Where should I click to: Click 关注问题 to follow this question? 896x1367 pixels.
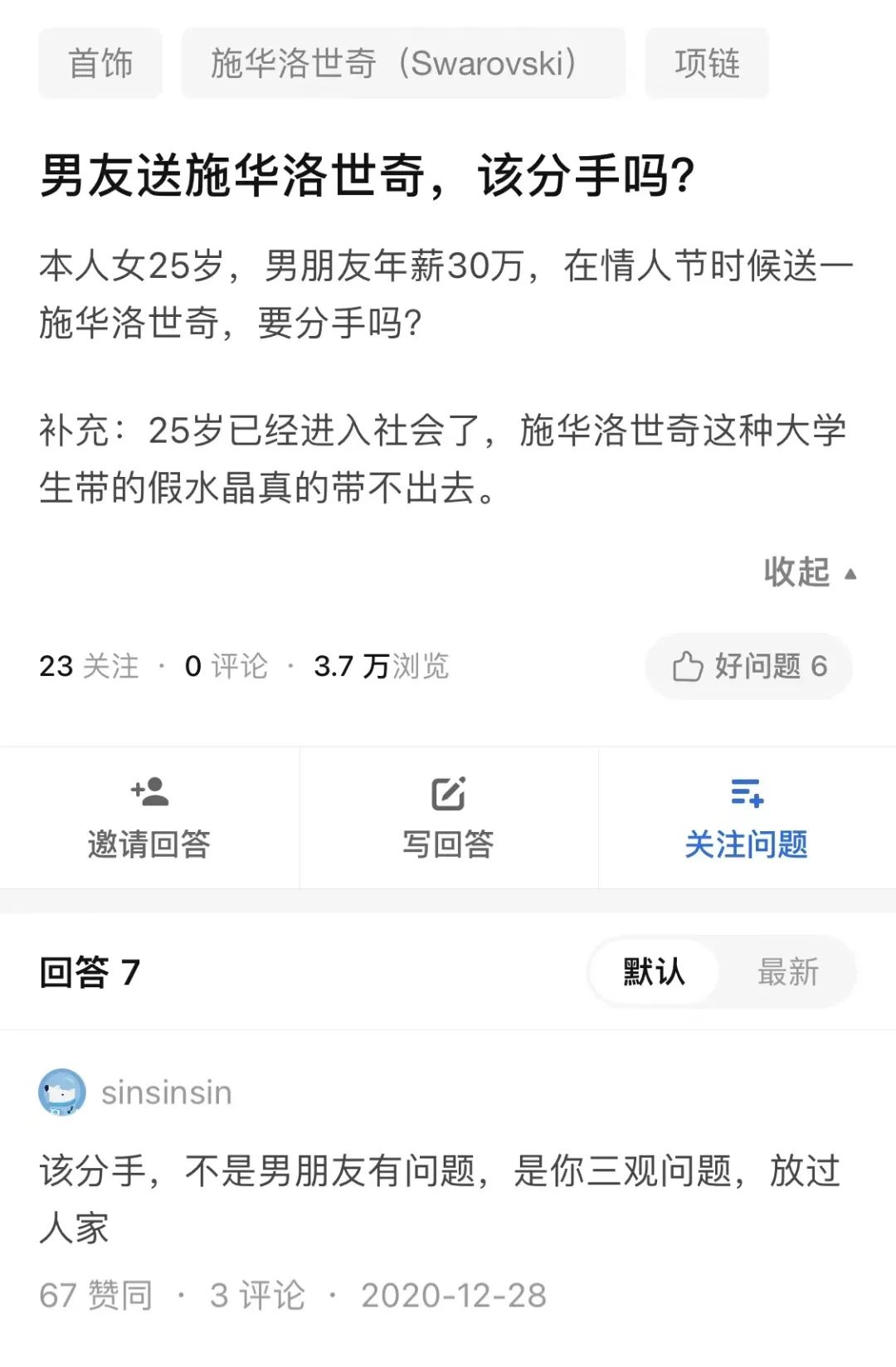pyautogui.click(x=746, y=846)
